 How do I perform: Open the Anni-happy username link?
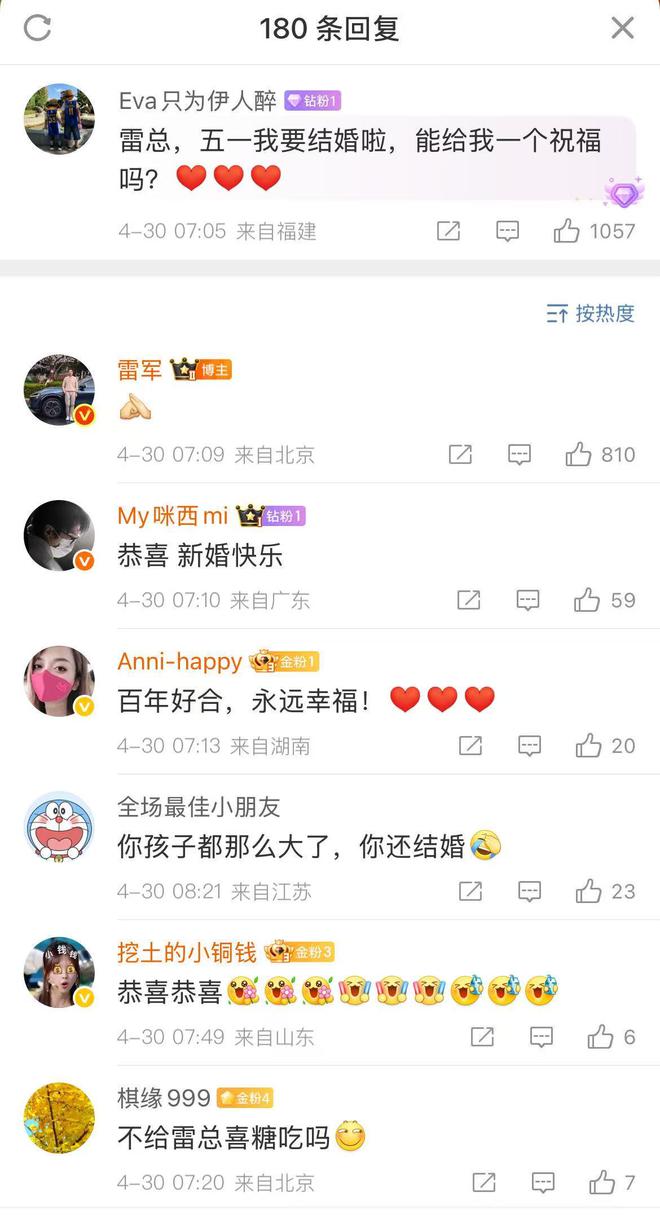point(180,661)
